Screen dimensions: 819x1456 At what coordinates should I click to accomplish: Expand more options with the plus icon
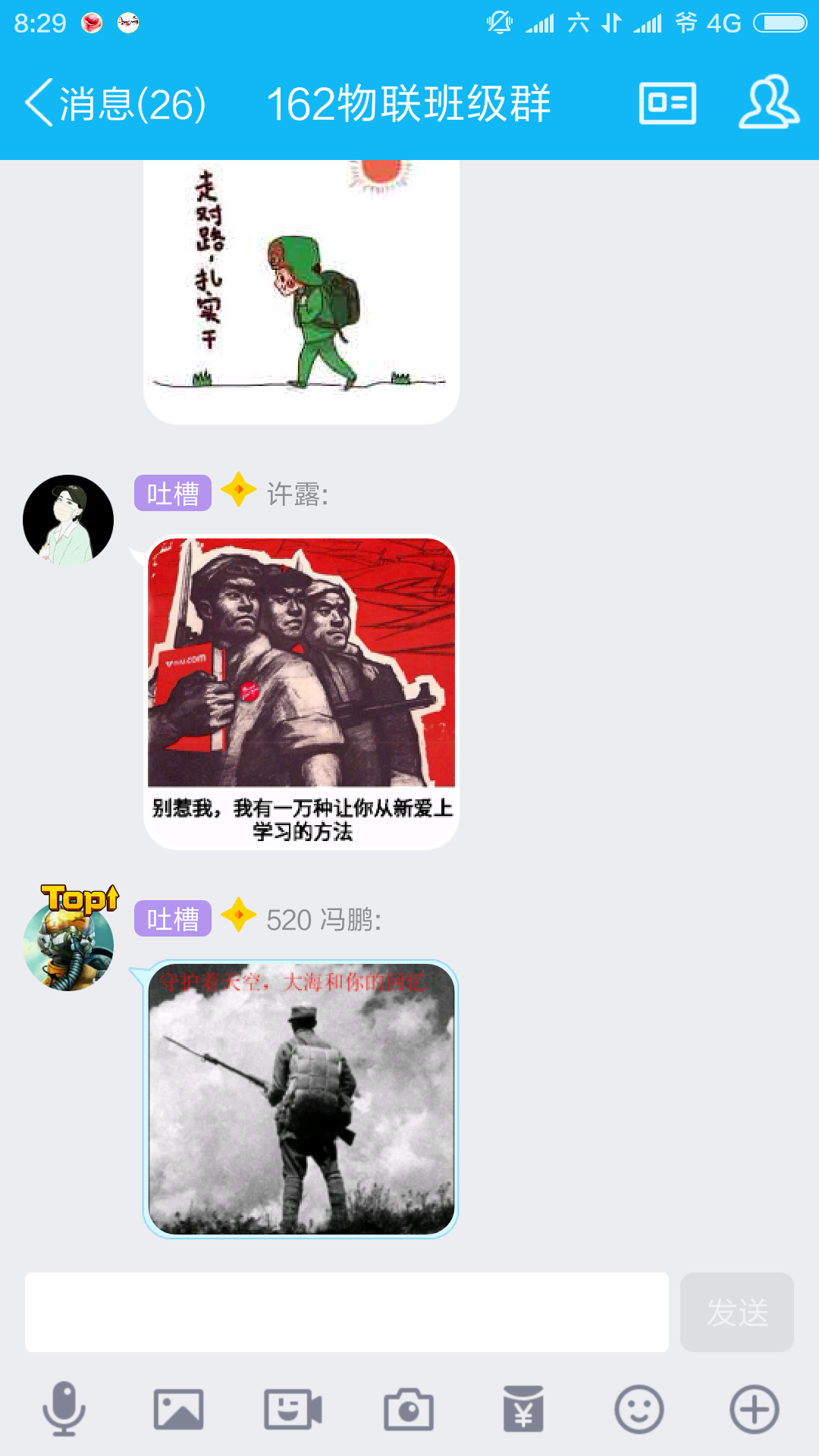[754, 1409]
